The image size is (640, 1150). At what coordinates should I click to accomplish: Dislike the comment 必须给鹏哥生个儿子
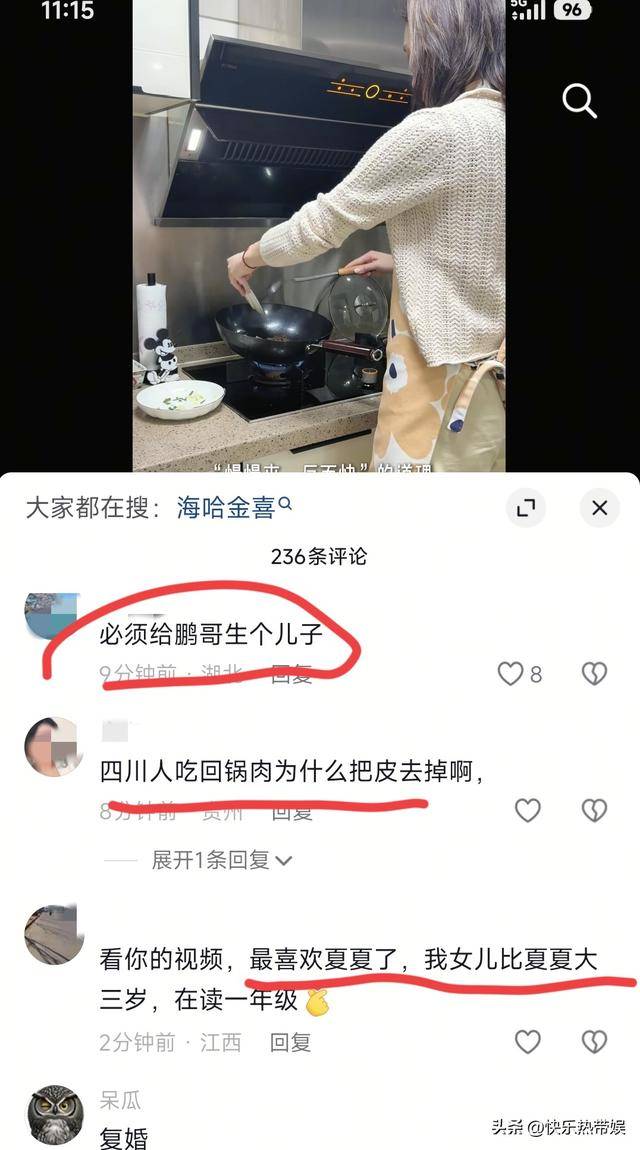tap(594, 674)
